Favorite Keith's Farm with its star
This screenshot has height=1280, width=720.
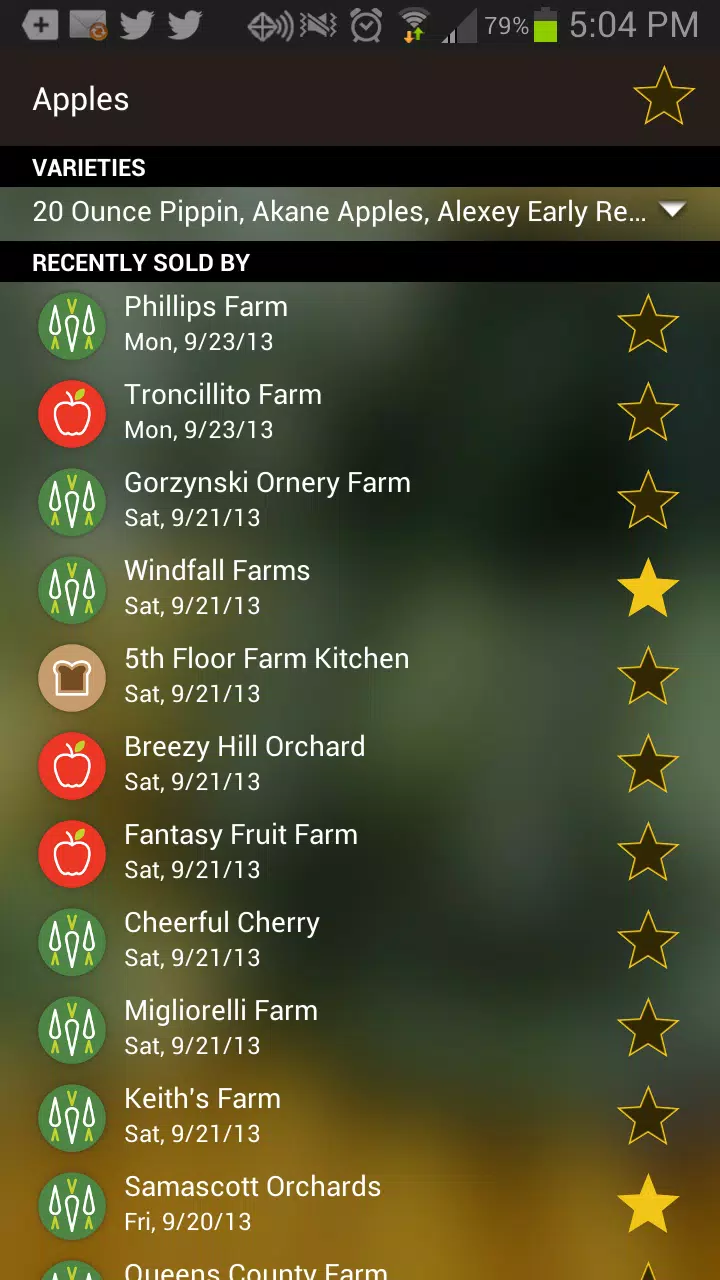tap(647, 1116)
